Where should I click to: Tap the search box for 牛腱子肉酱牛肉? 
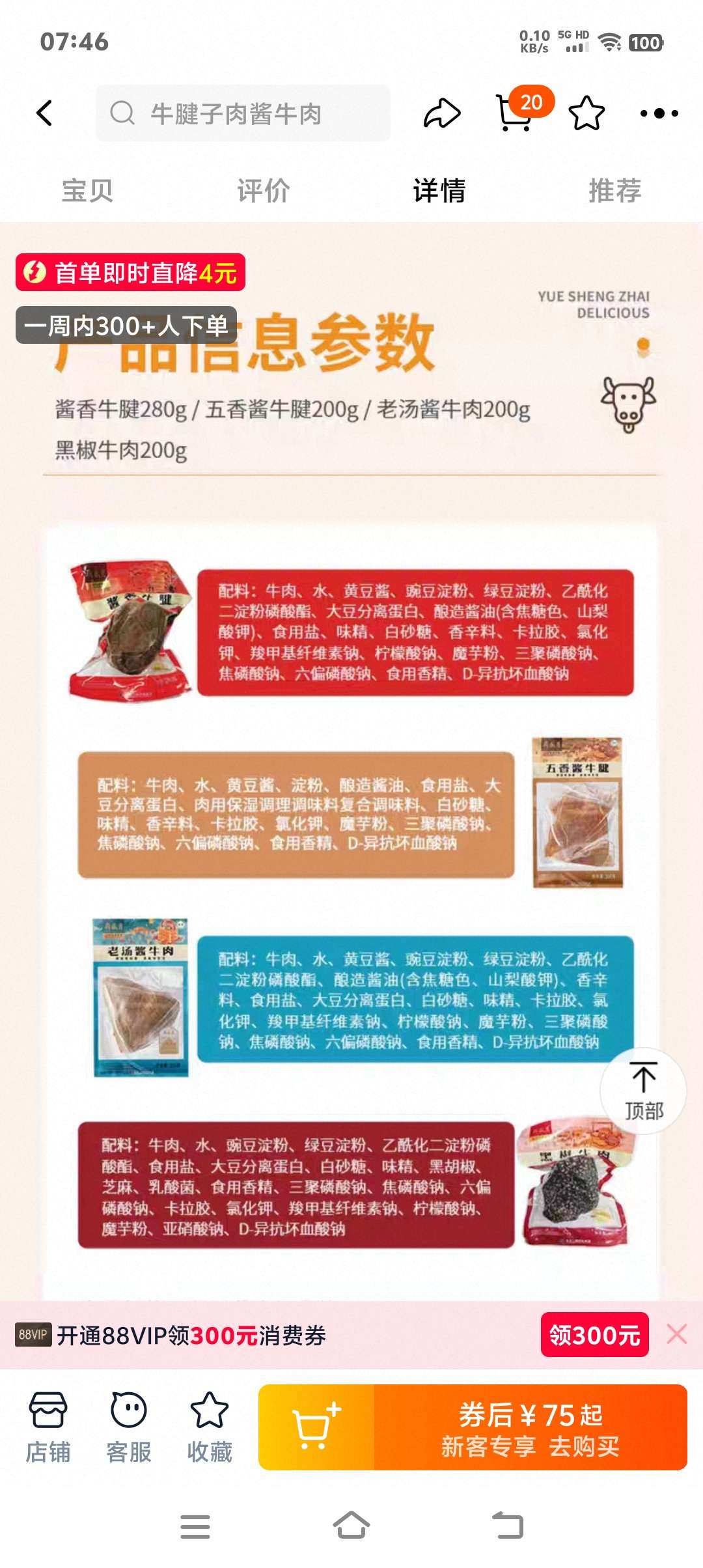tap(243, 113)
